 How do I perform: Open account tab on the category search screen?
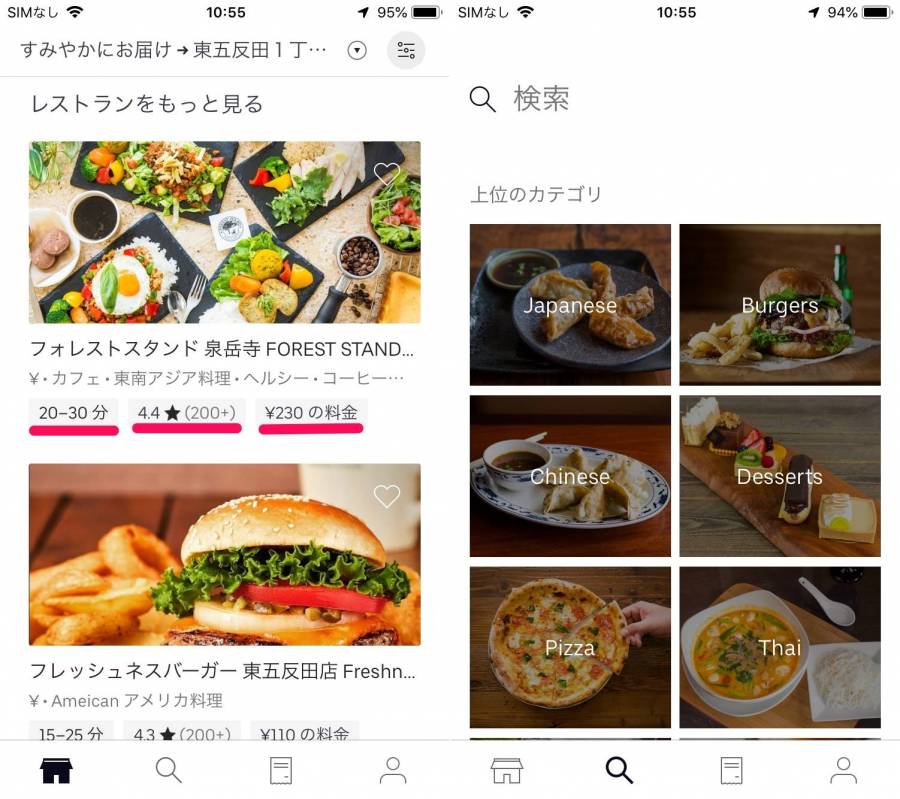843,770
